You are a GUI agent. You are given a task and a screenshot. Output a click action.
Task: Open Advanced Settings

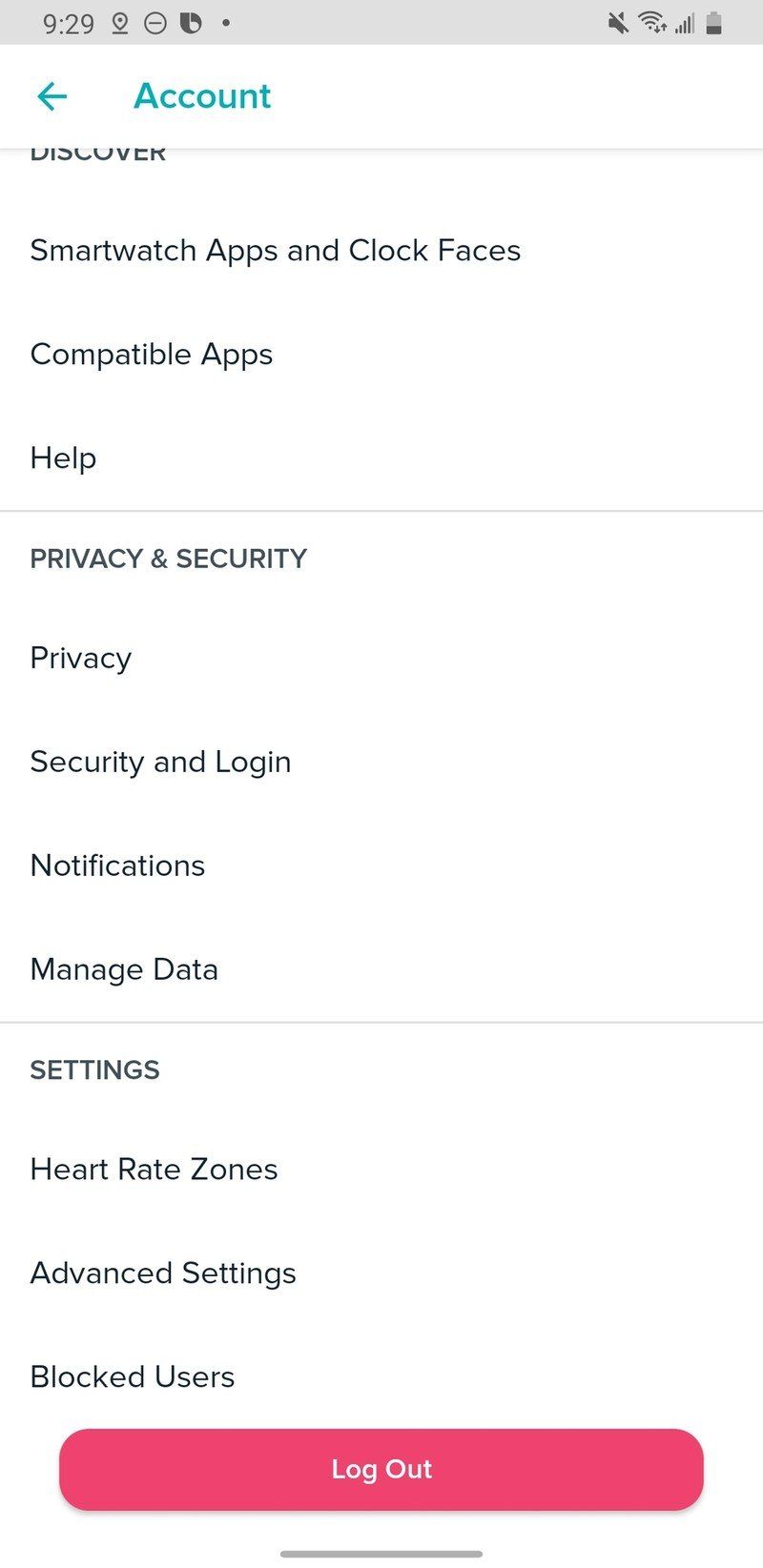coord(163,1273)
